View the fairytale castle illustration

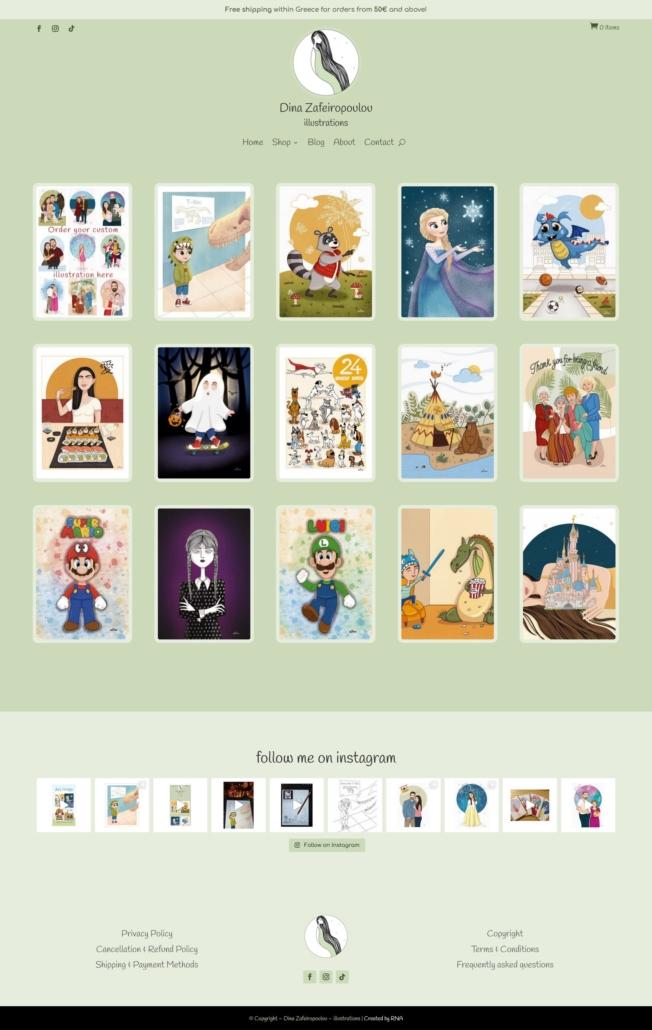tap(569, 573)
